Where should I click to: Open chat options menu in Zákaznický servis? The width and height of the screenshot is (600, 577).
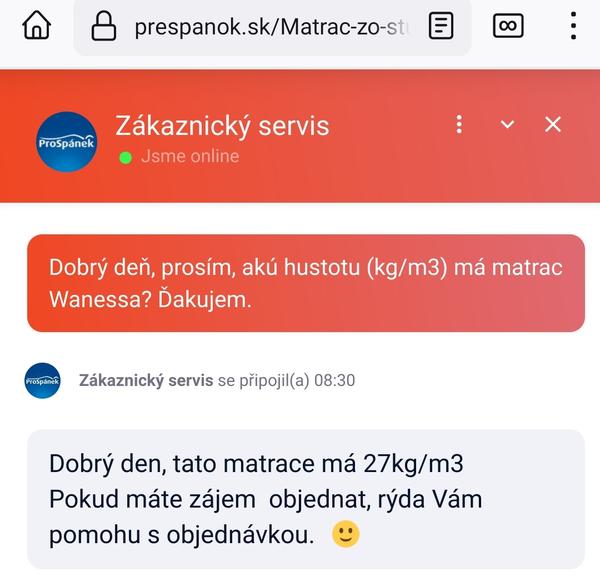[x=459, y=124]
